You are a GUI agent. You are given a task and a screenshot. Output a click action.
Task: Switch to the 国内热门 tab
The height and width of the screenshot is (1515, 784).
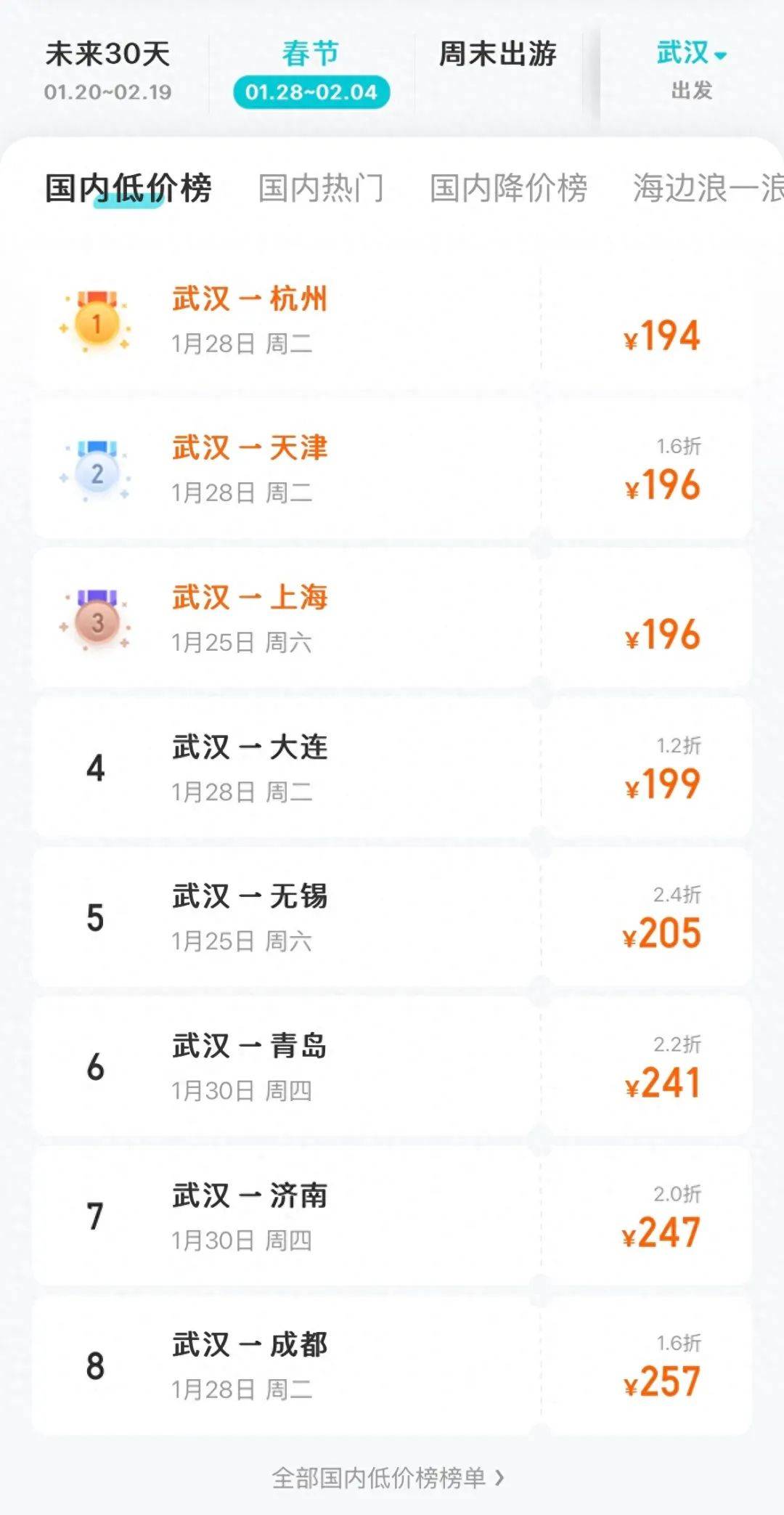coord(322,187)
